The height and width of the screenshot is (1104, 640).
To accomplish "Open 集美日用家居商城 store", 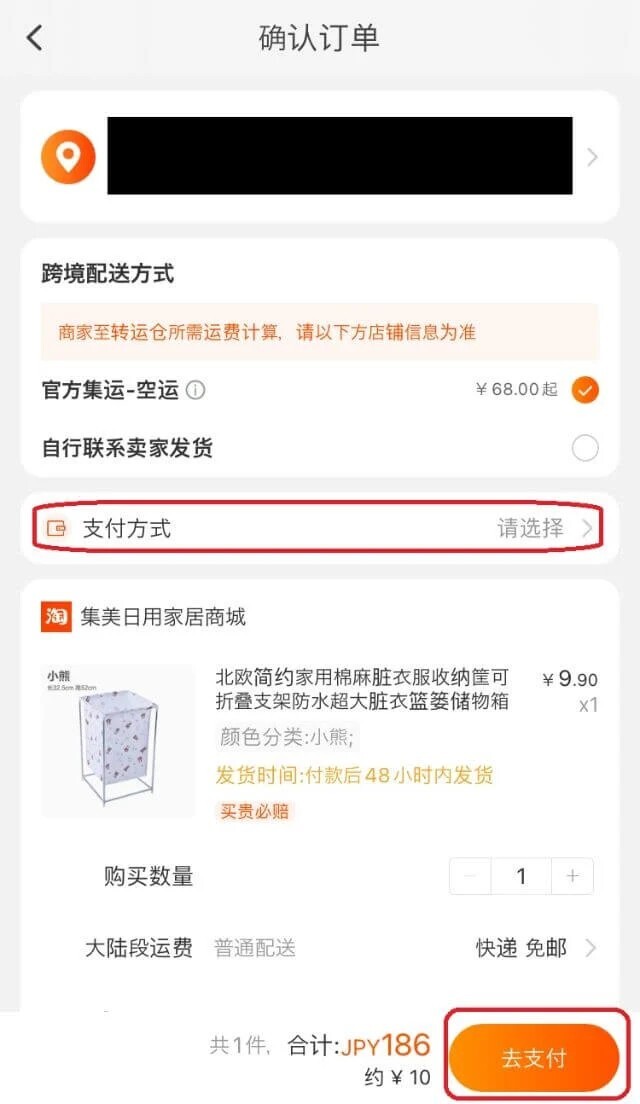I will [x=162, y=617].
